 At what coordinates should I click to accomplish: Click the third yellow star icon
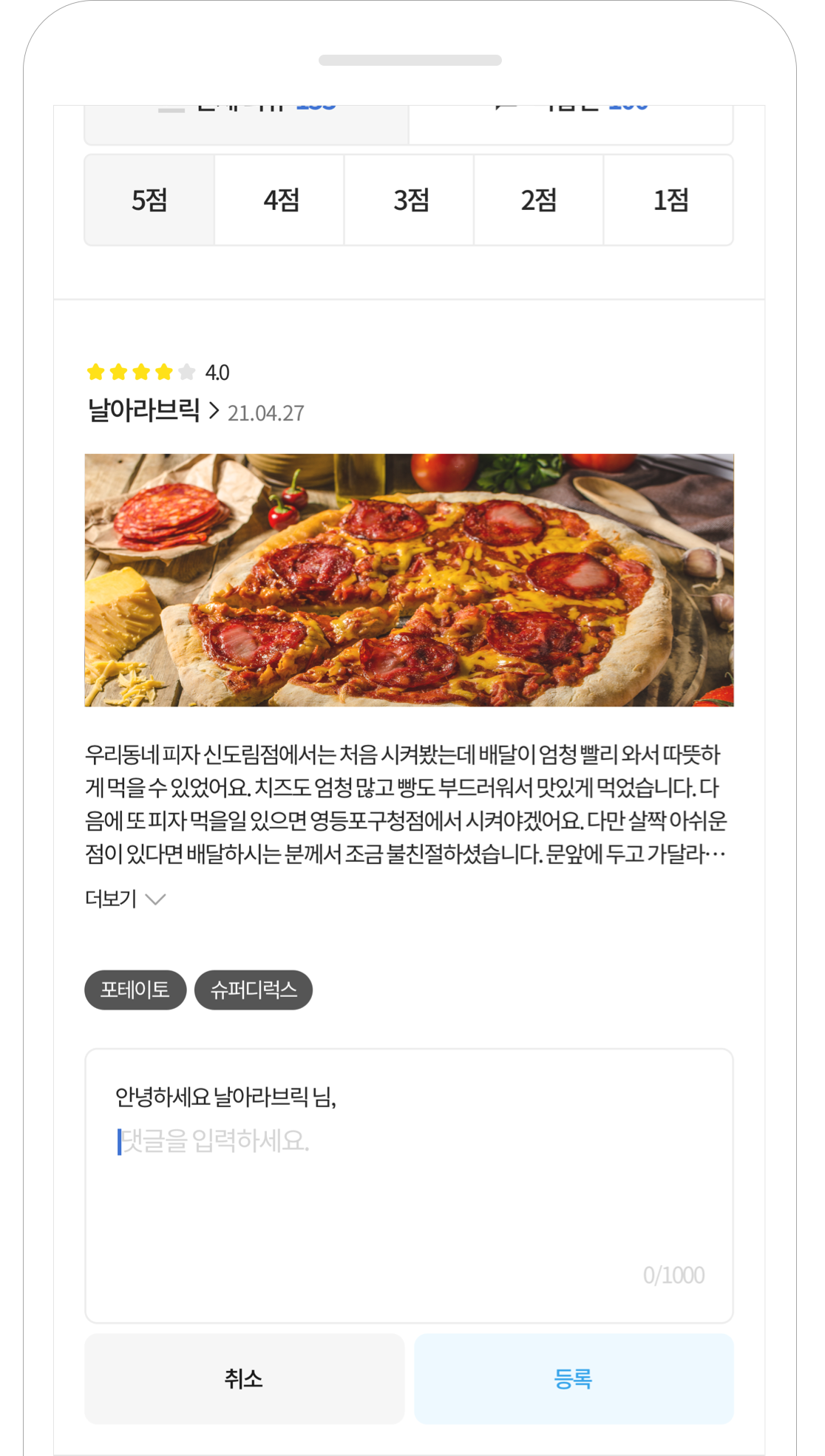click(x=139, y=373)
